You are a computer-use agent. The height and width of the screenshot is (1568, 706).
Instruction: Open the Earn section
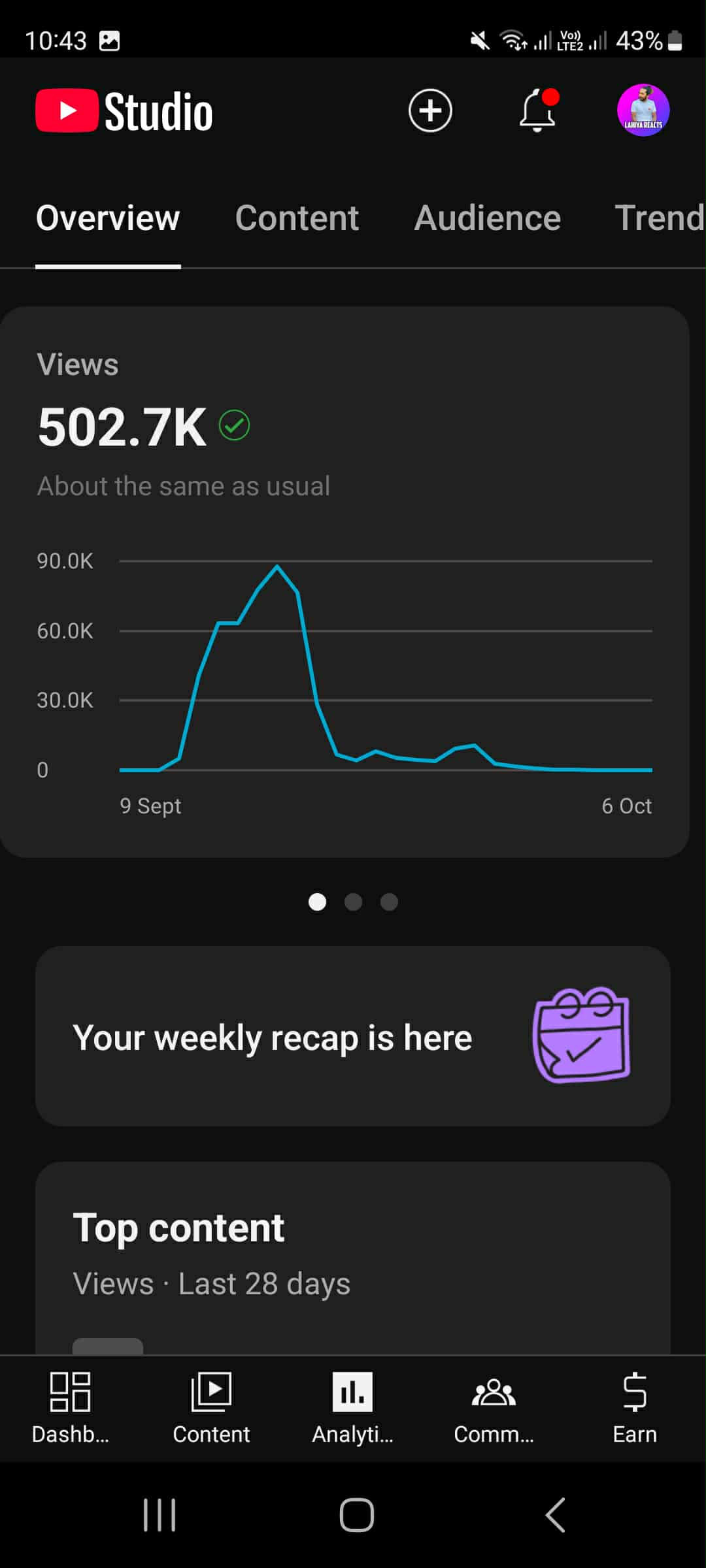[x=635, y=1408]
